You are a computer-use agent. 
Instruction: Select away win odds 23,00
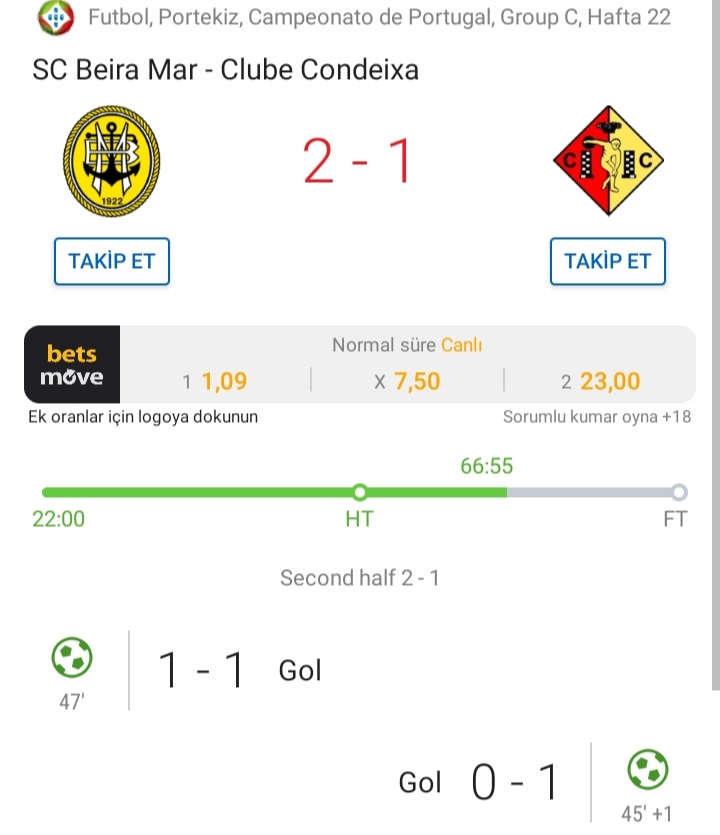point(601,381)
